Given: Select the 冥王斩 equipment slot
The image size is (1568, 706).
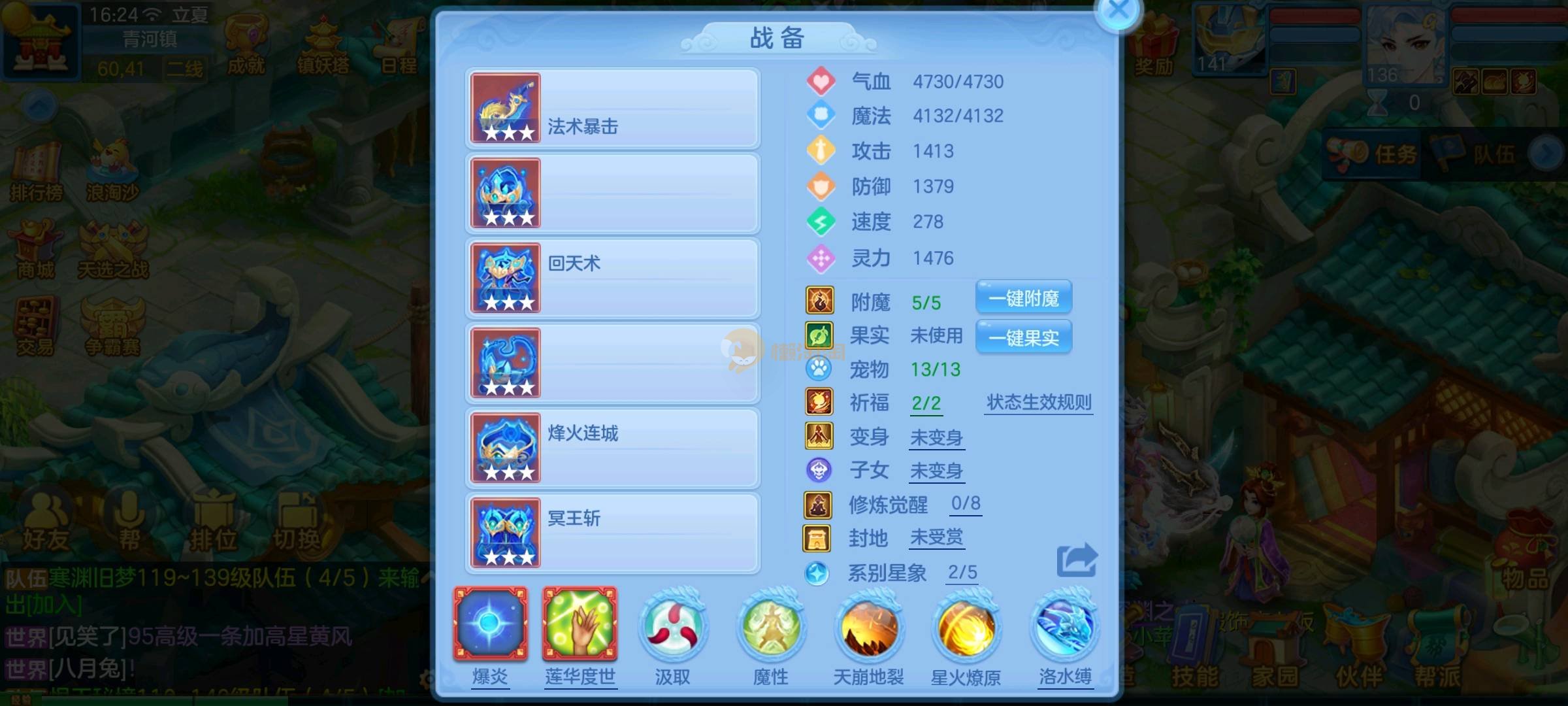Looking at the screenshot, I should (612, 533).
